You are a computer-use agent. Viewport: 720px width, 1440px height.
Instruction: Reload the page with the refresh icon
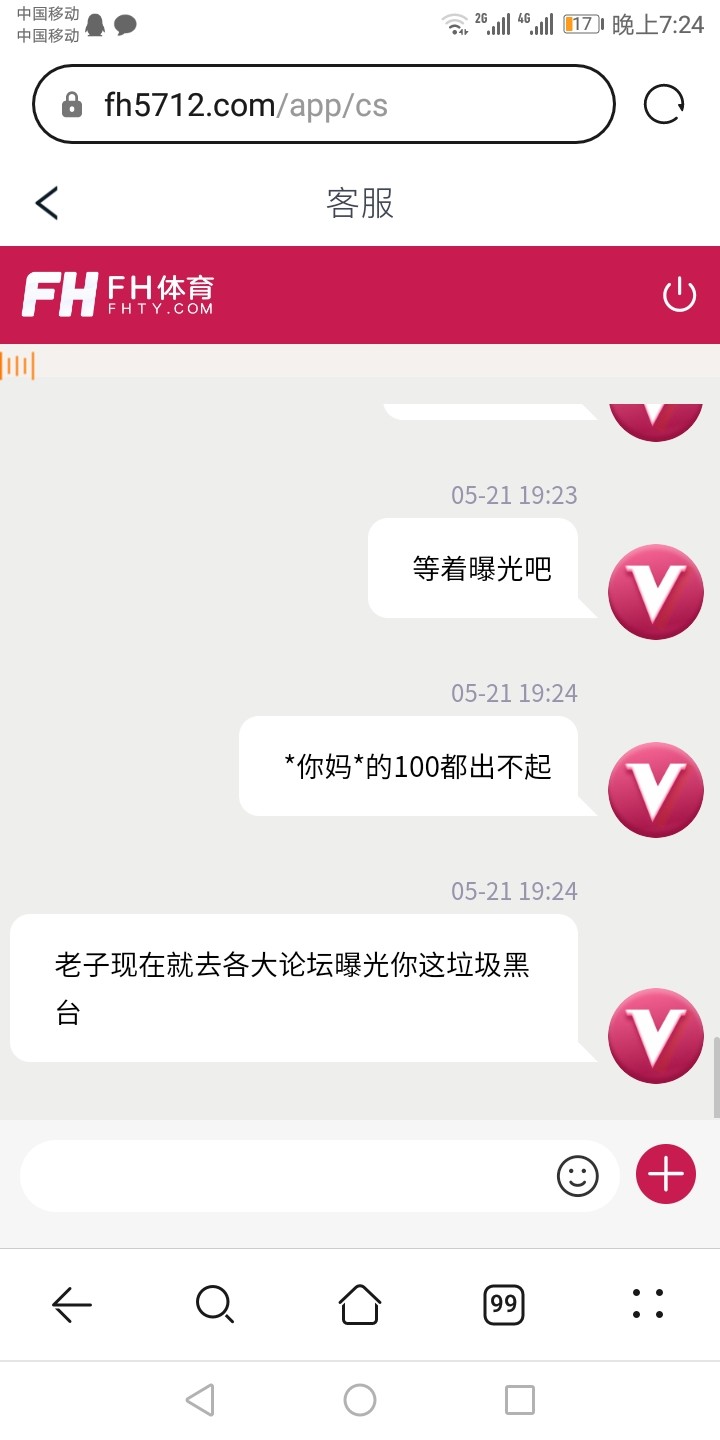665,103
